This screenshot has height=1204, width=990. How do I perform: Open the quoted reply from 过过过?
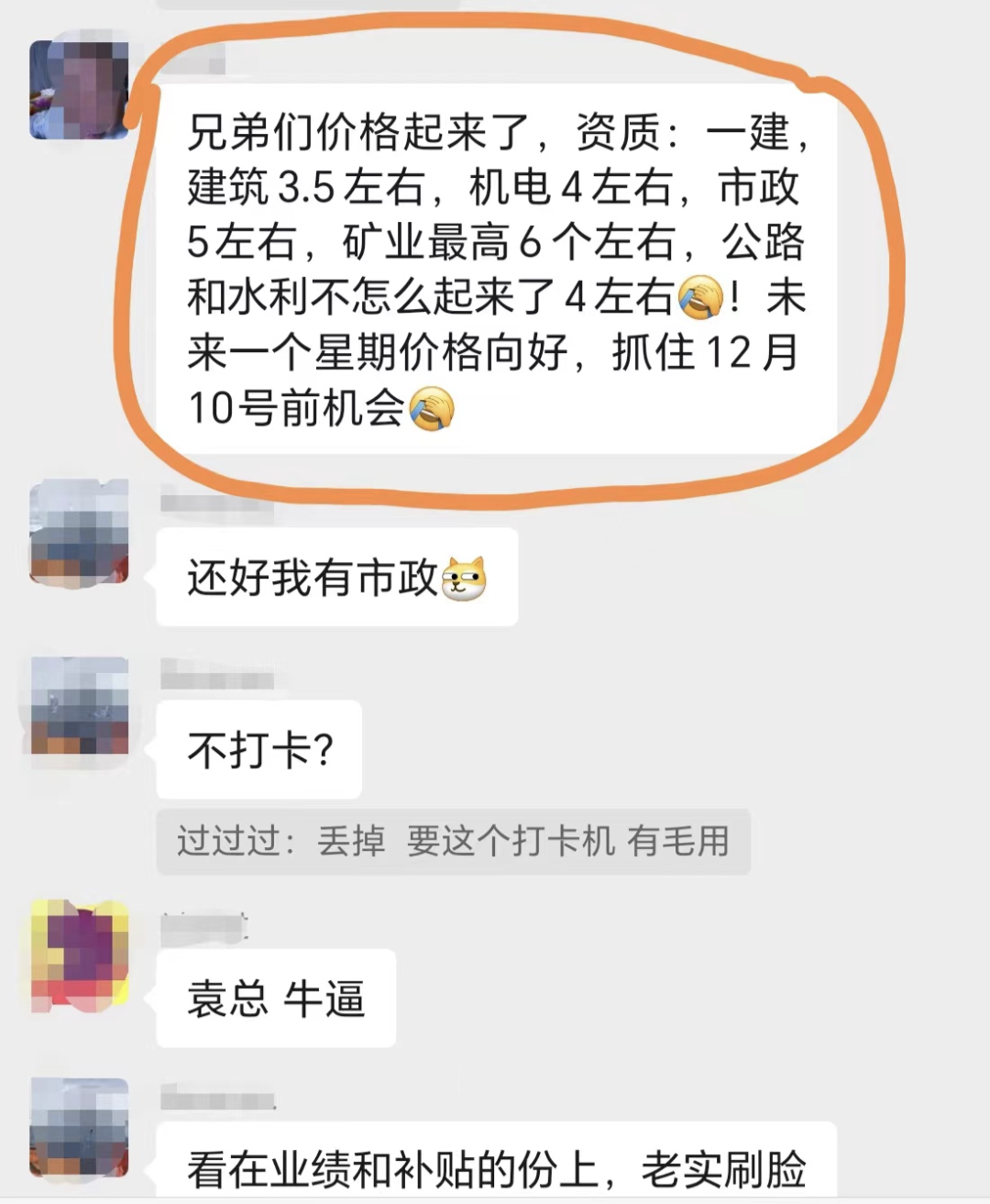pyautogui.click(x=453, y=841)
